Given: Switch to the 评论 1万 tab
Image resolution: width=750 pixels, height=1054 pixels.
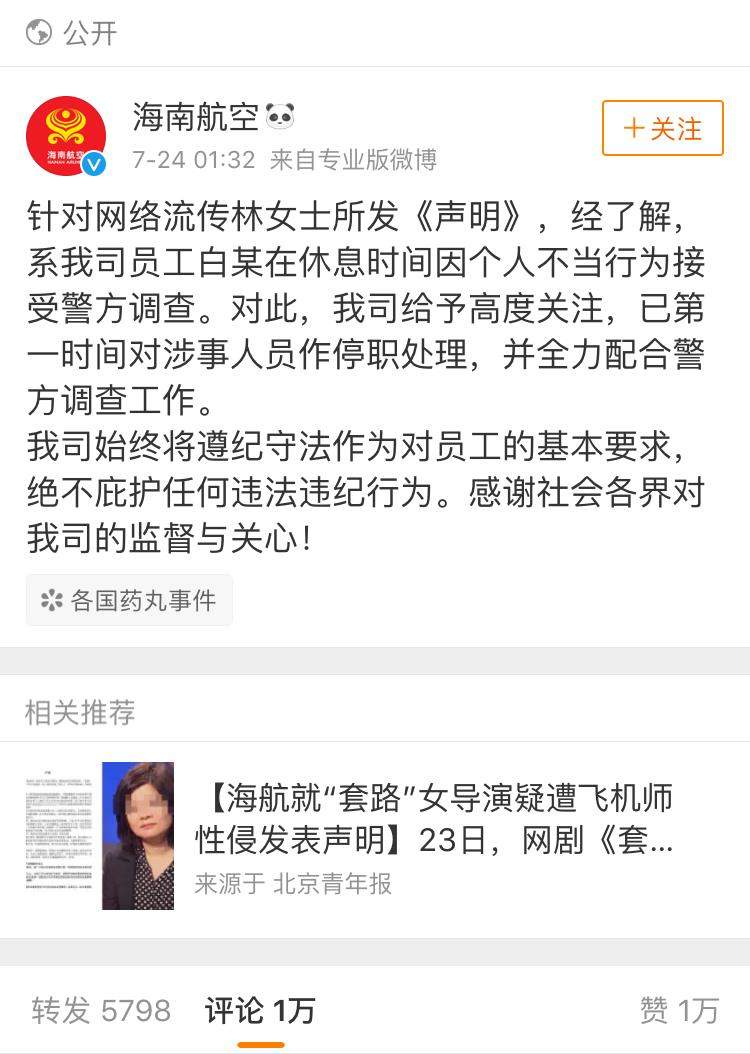Looking at the screenshot, I should click(x=260, y=1010).
